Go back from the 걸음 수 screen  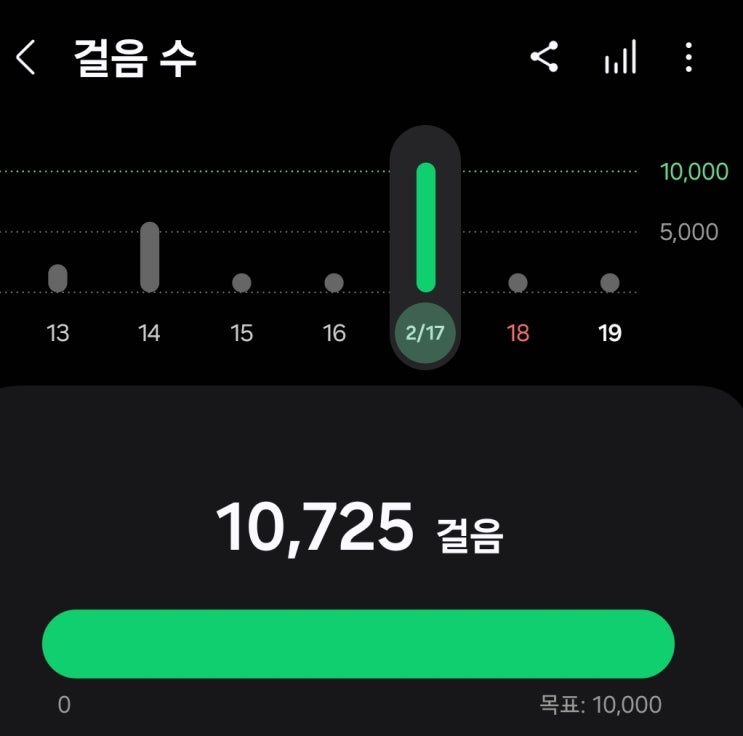pos(26,58)
